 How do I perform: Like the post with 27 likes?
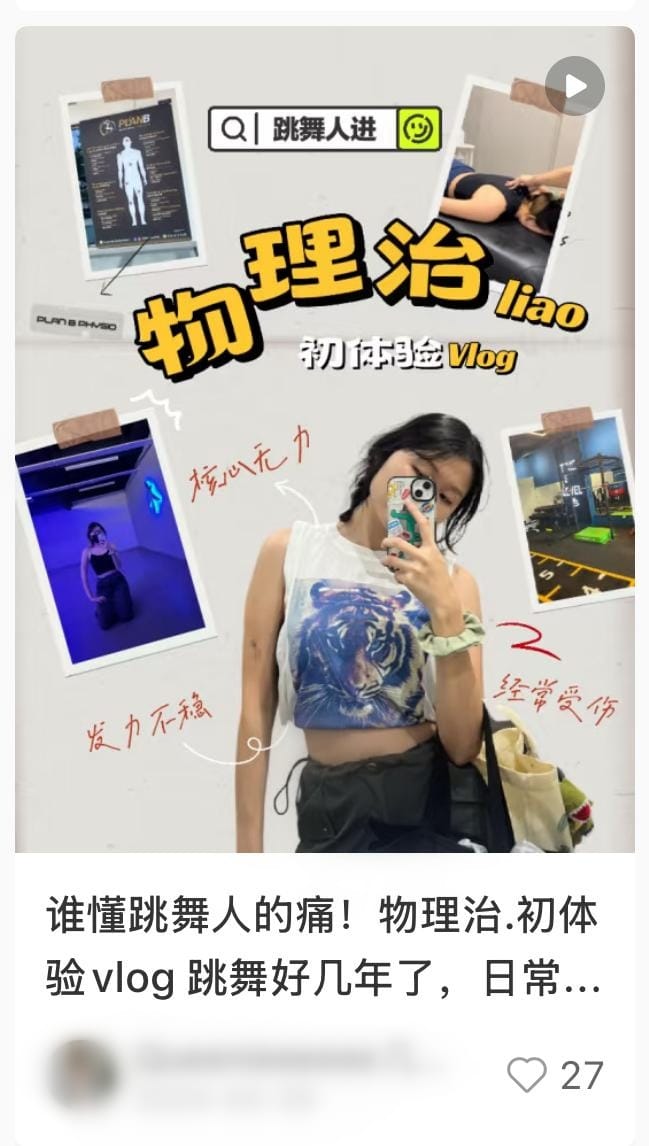click(527, 1075)
